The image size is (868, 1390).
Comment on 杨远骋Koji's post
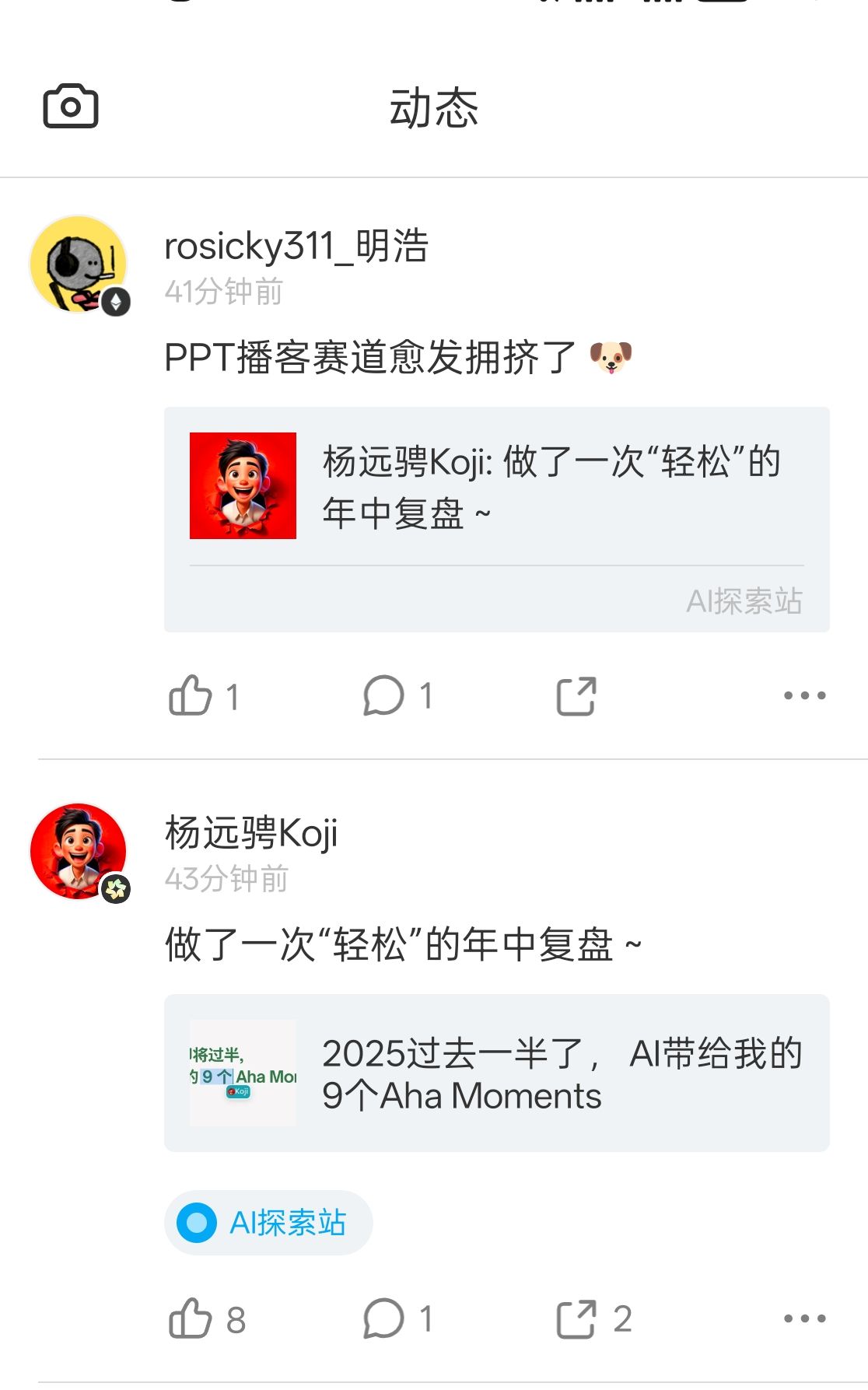(397, 1318)
